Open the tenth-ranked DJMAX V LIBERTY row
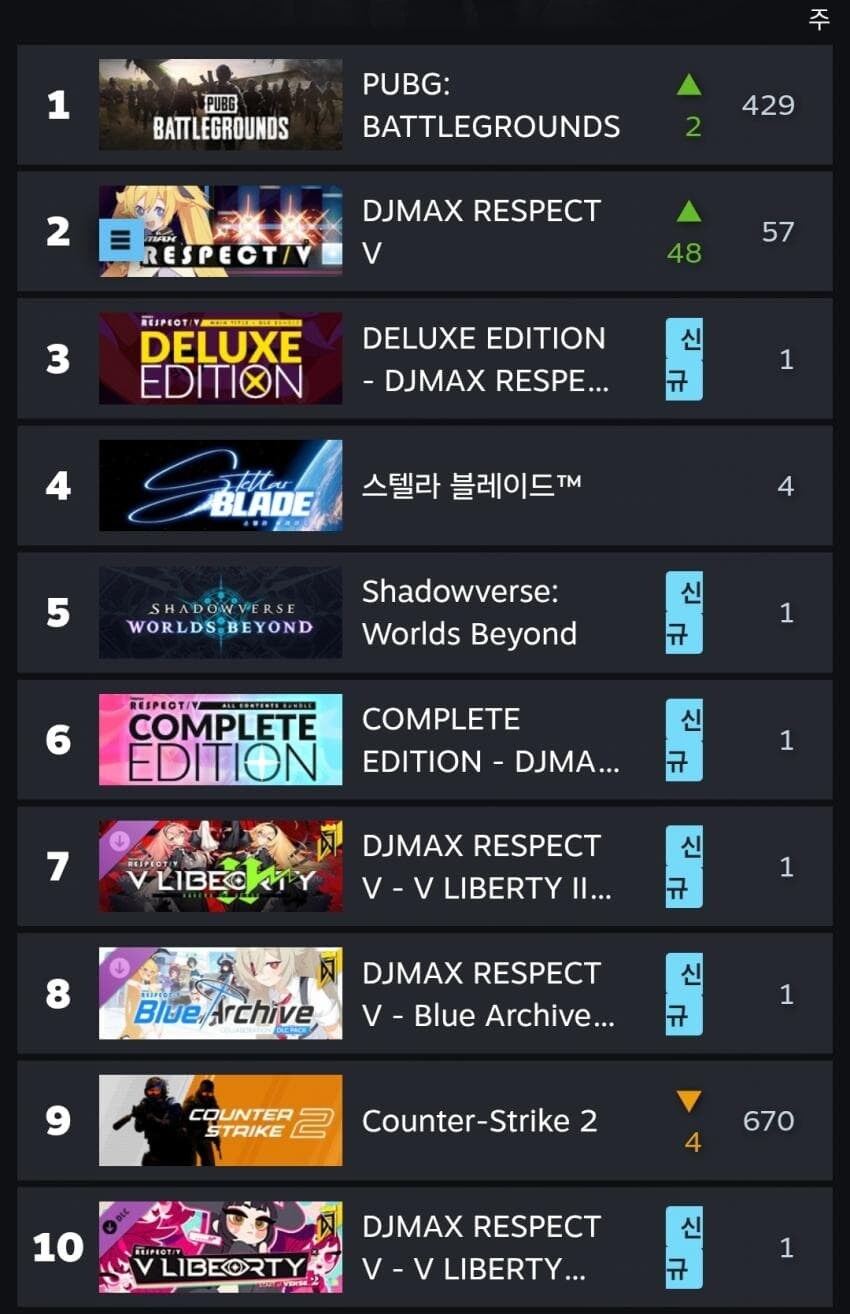Screen dimensions: 850x1314 coord(481,1248)
